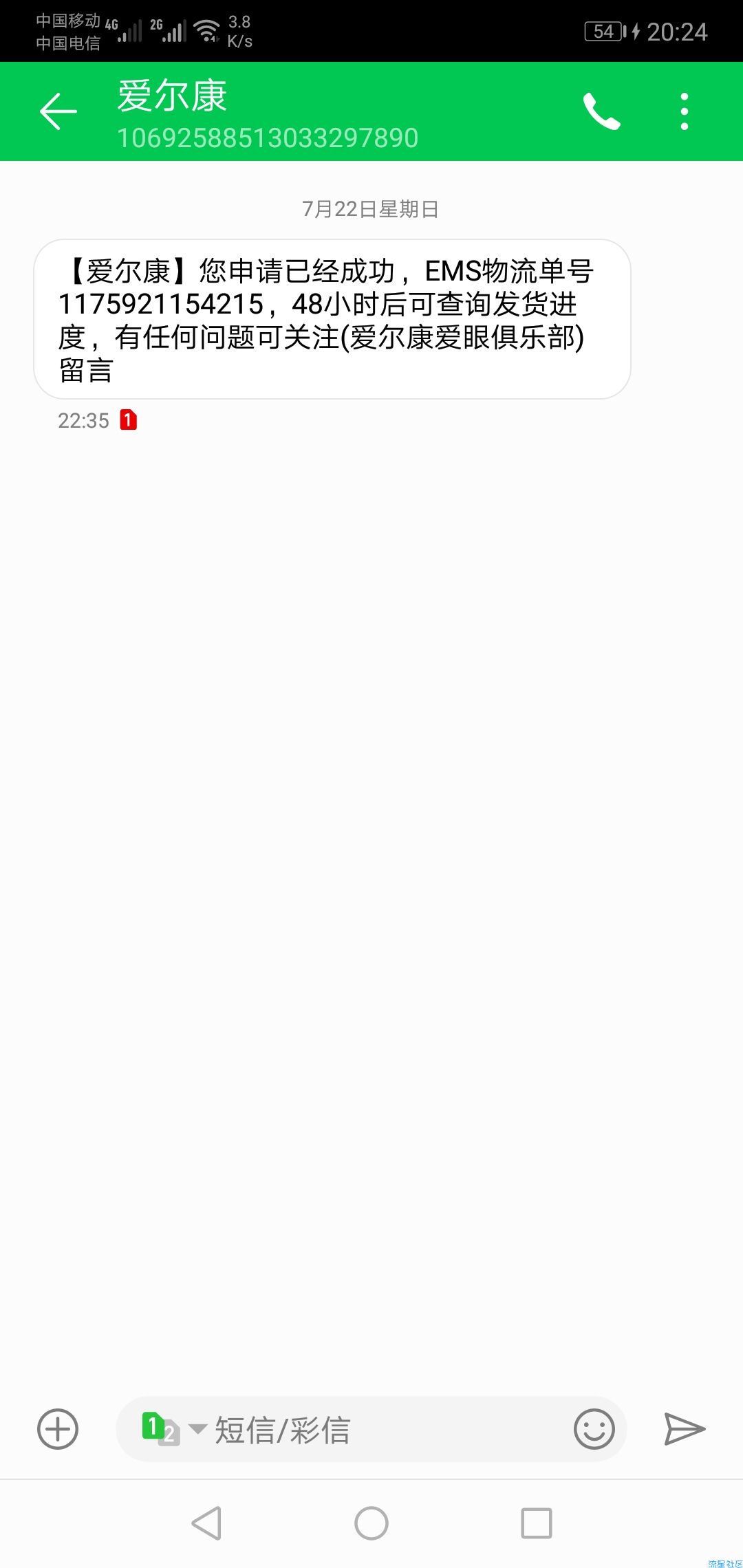Viewport: 743px width, 1568px height.
Task: Go to home via navigation bar circle
Action: pos(371,1523)
